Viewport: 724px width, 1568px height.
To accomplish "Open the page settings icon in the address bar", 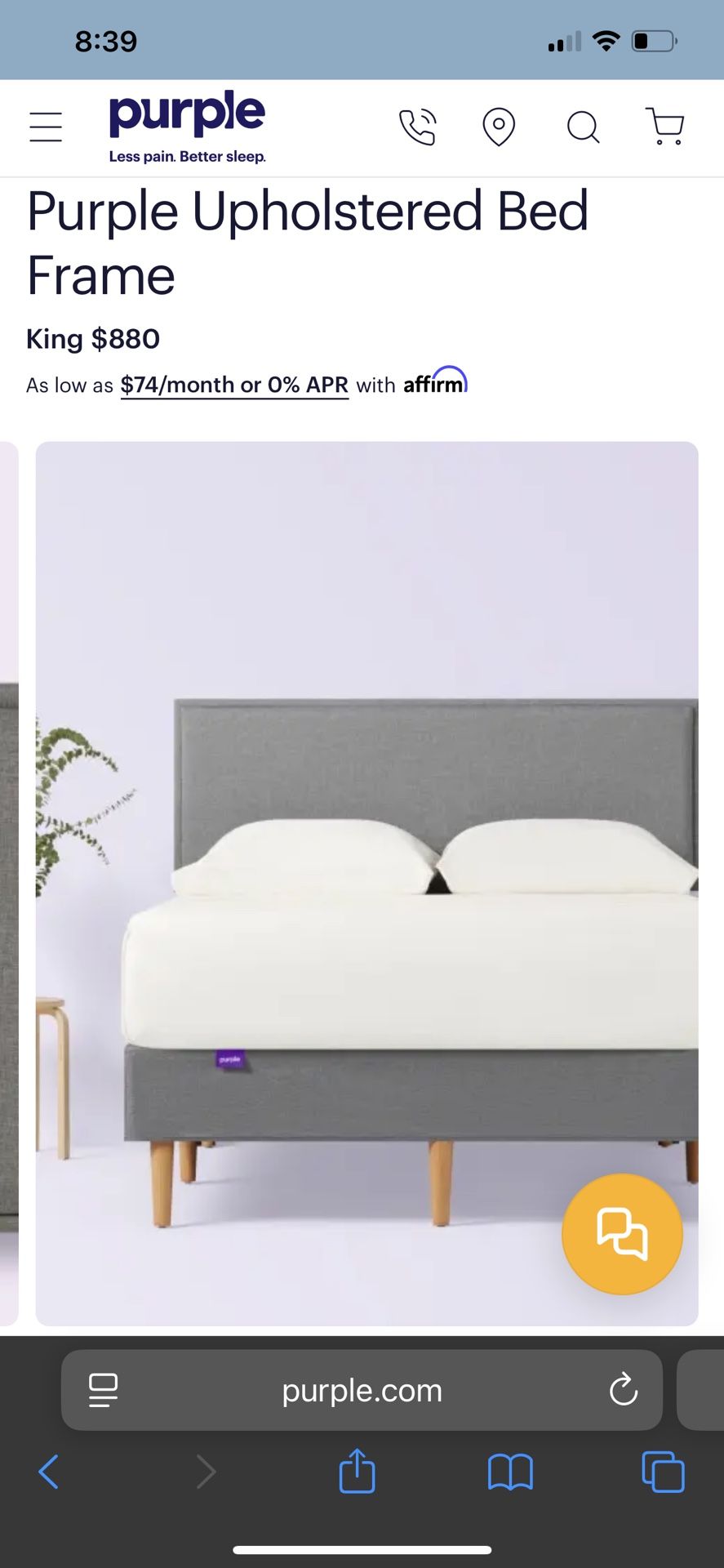I will (104, 1390).
